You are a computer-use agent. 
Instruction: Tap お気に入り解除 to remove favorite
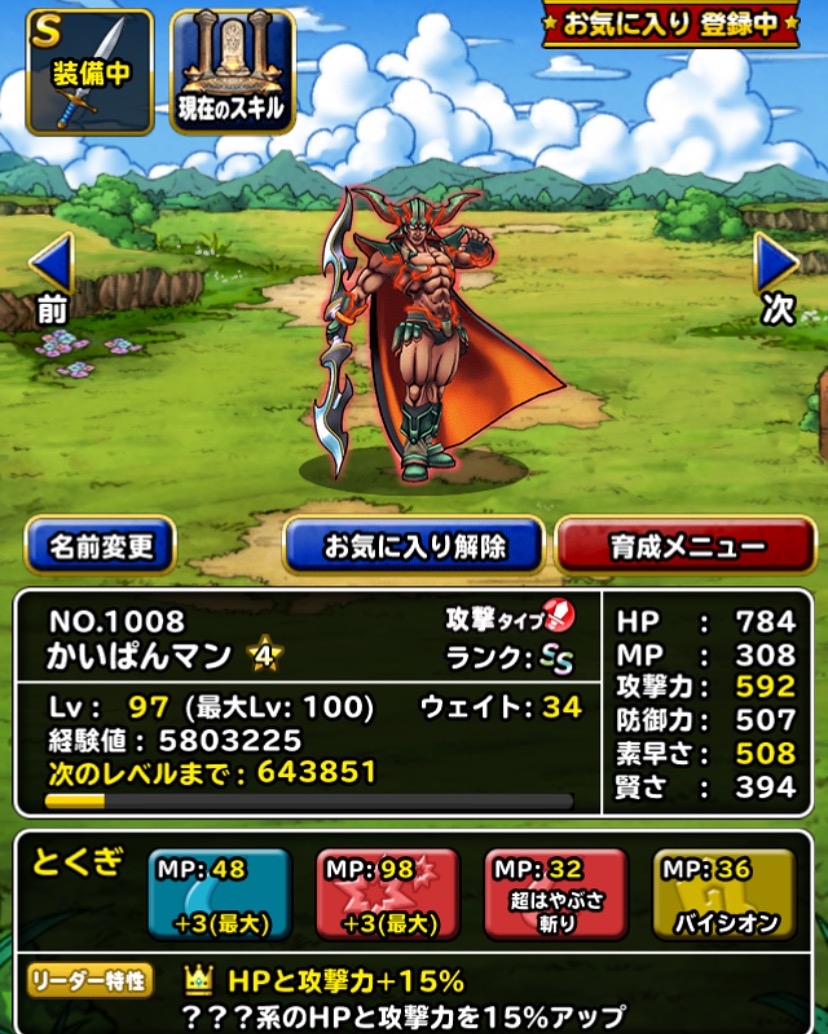pos(414,545)
